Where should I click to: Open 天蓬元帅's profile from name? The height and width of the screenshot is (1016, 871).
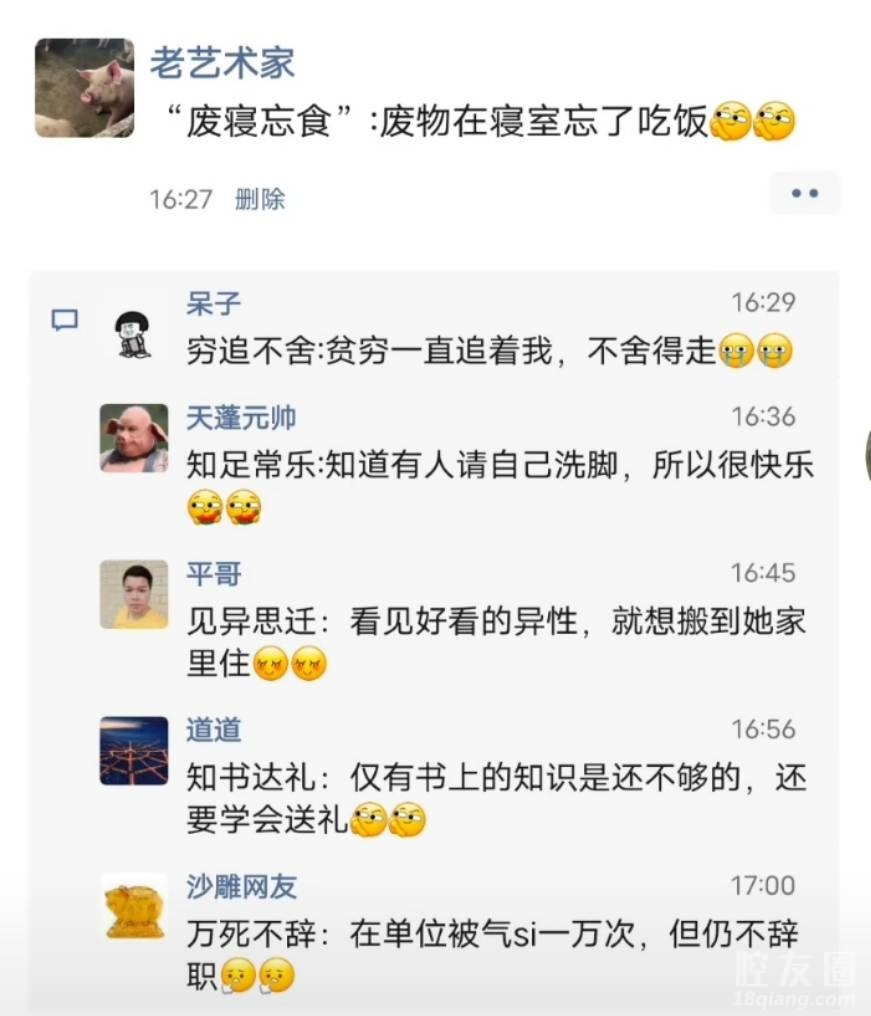tap(241, 417)
